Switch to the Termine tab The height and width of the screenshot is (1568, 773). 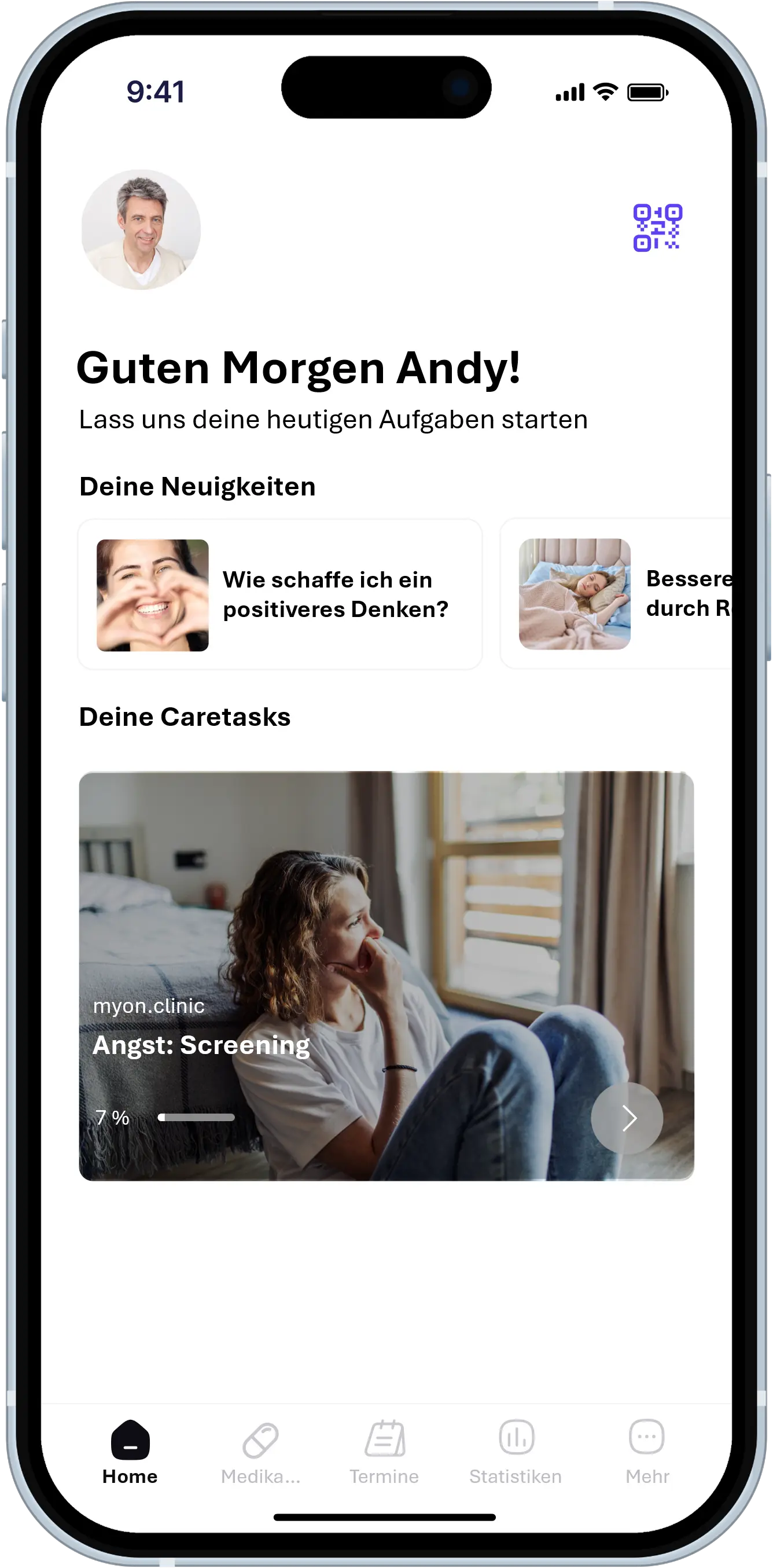point(384,1451)
